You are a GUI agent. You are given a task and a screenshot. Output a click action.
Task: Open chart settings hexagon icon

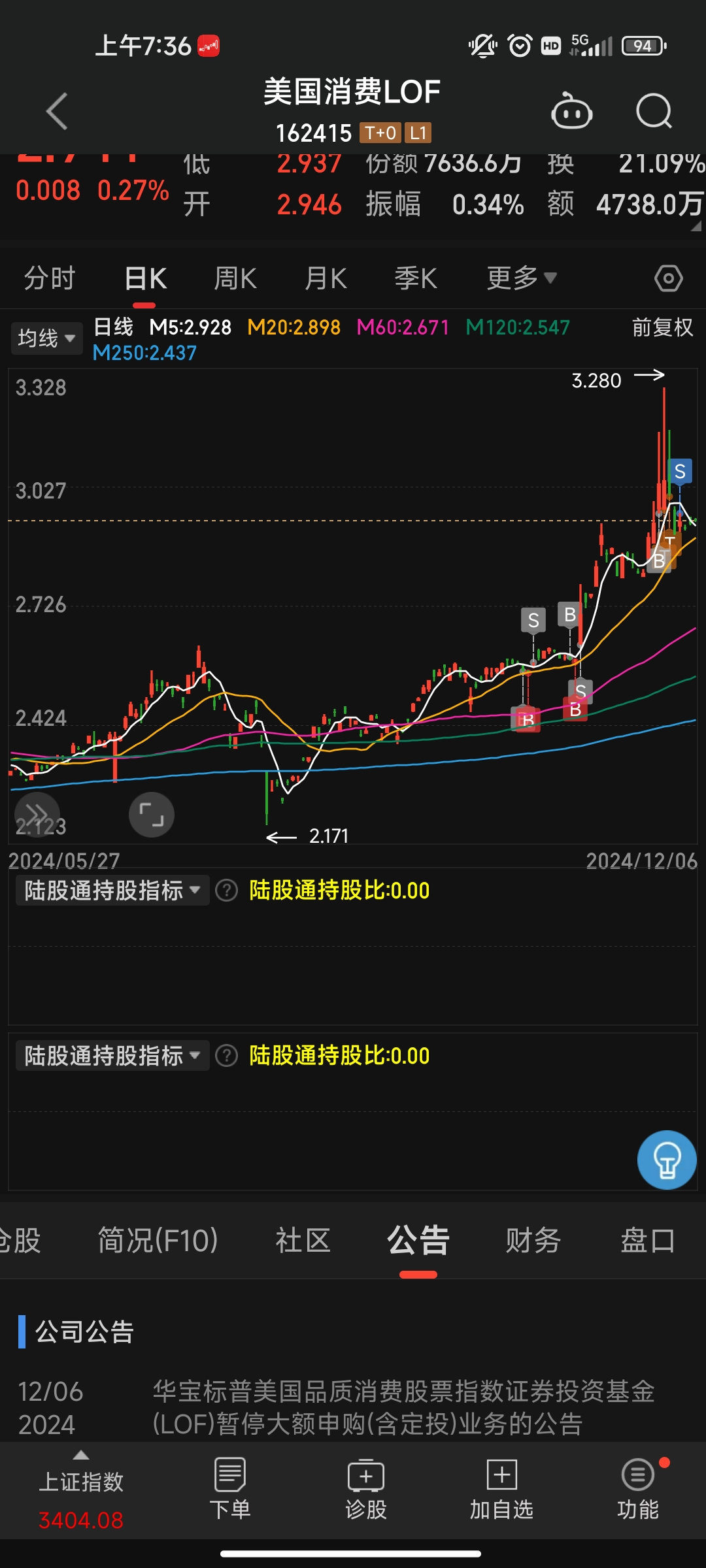[668, 278]
